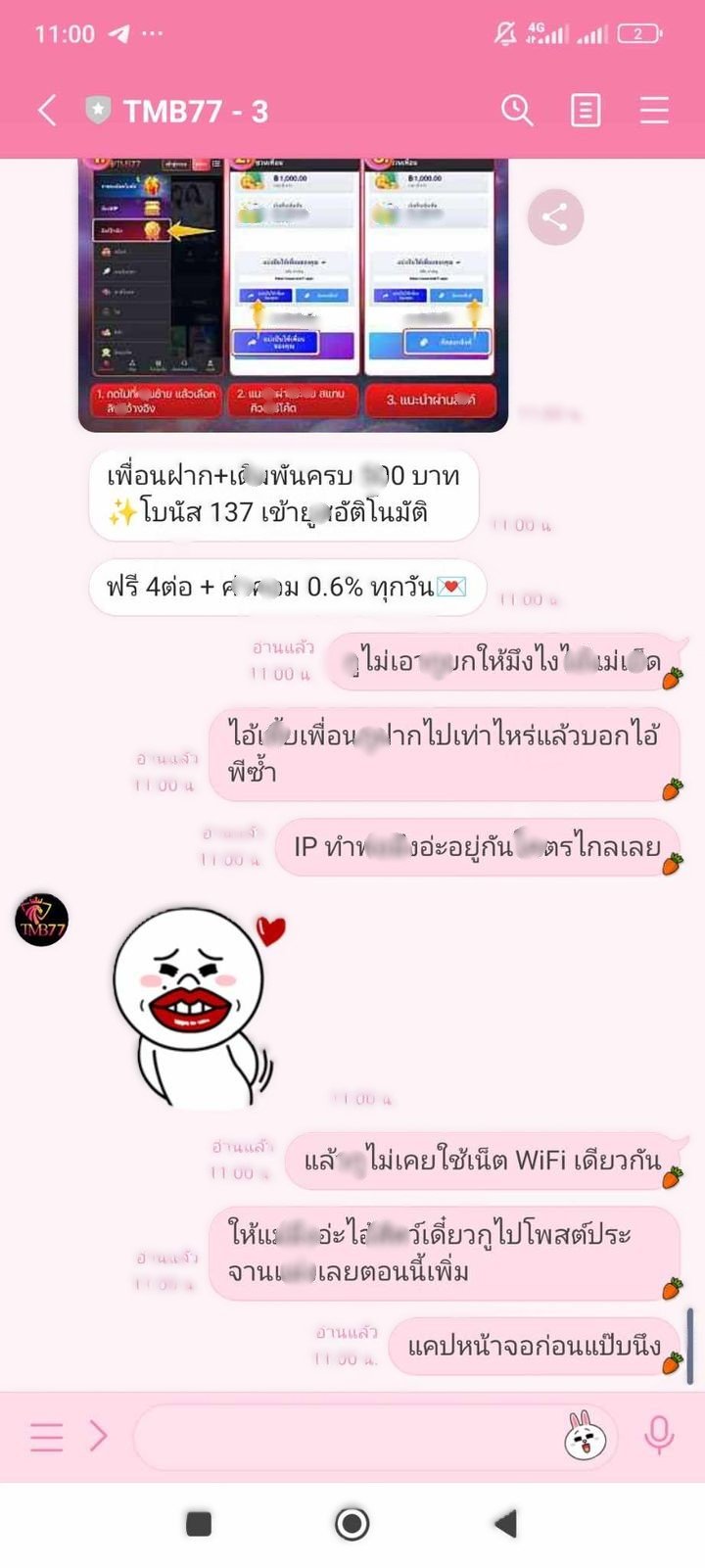Viewport: 705px width, 1568px height.
Task: Open the attachments menu icon
Action: [x=46, y=1437]
